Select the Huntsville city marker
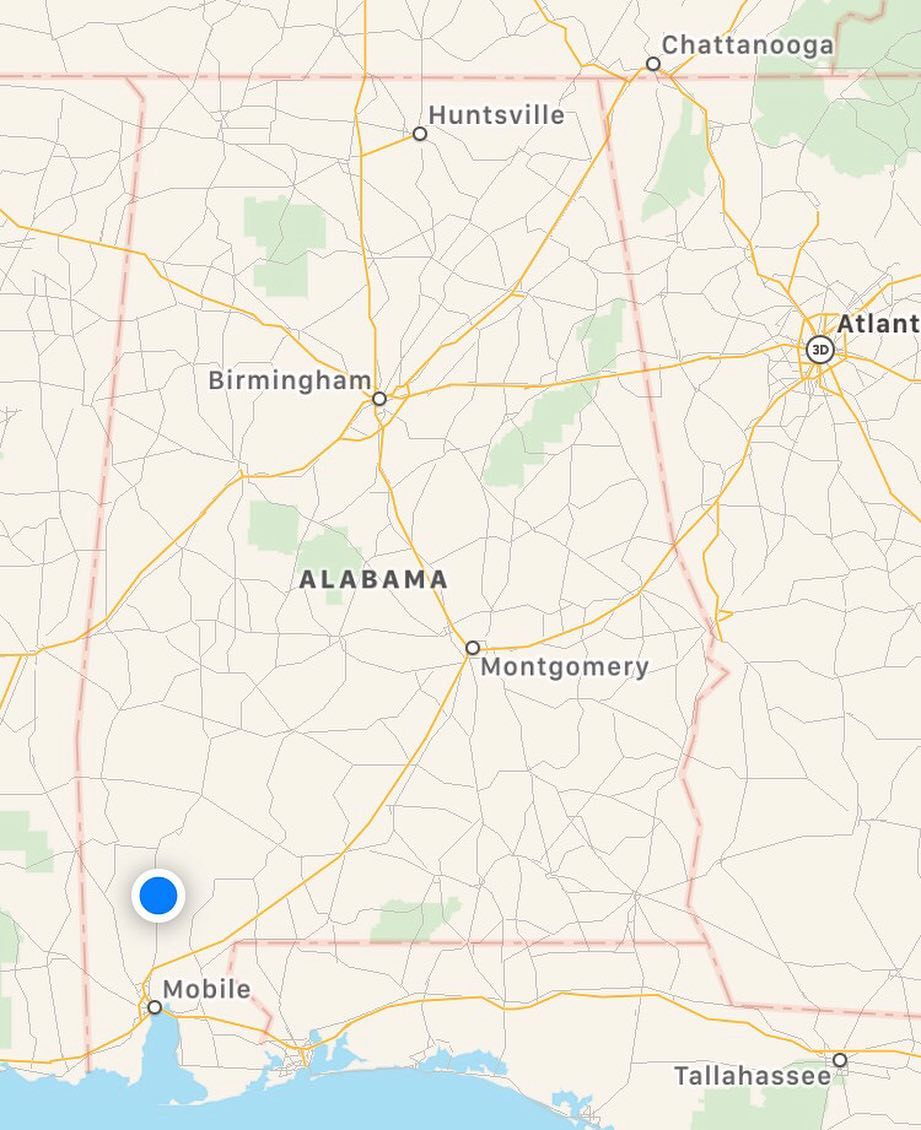Screen dimensions: 921x1130 [420, 134]
